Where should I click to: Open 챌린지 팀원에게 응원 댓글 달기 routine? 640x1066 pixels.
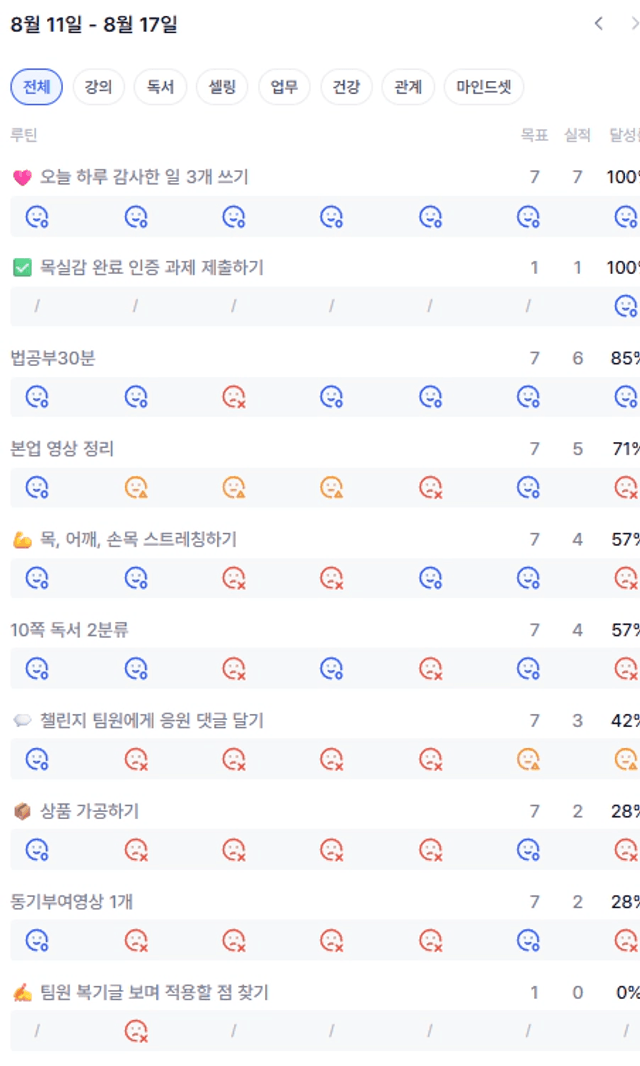pos(152,721)
